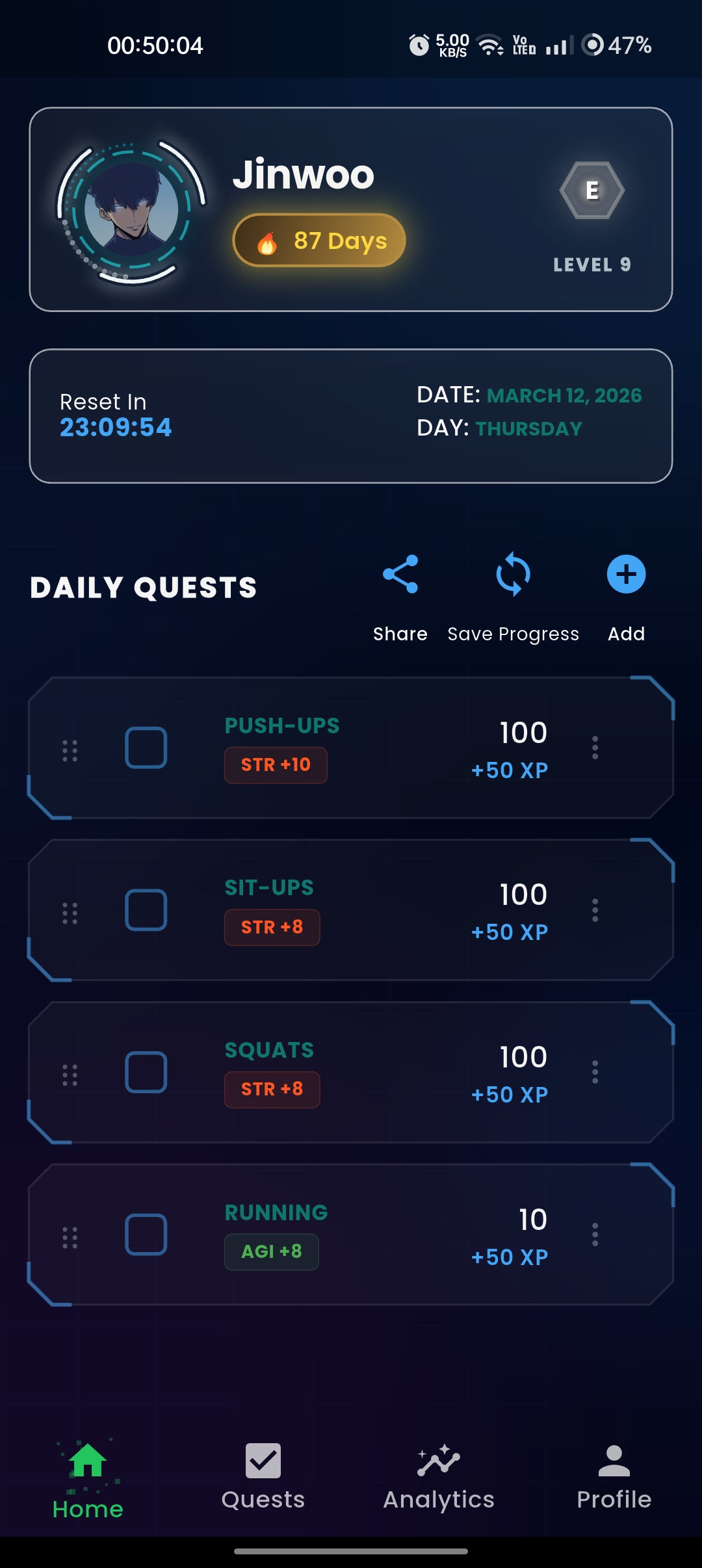Check the Push-Ups completion checkbox
Screen dimensions: 702x1568
tap(146, 748)
